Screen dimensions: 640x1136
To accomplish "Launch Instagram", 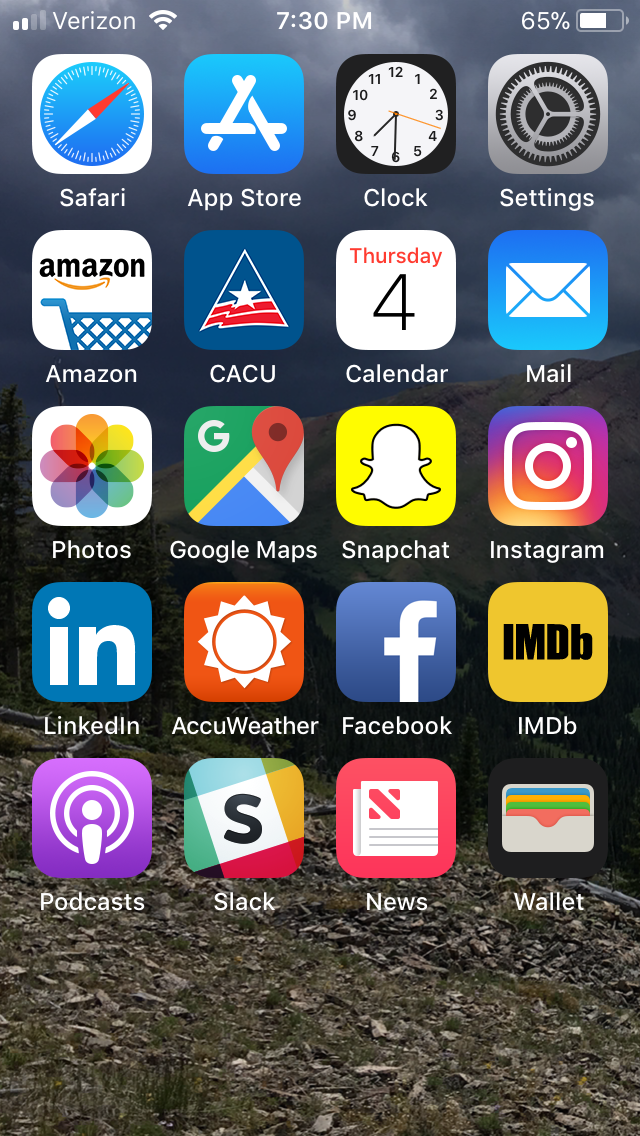I will 548,466.
